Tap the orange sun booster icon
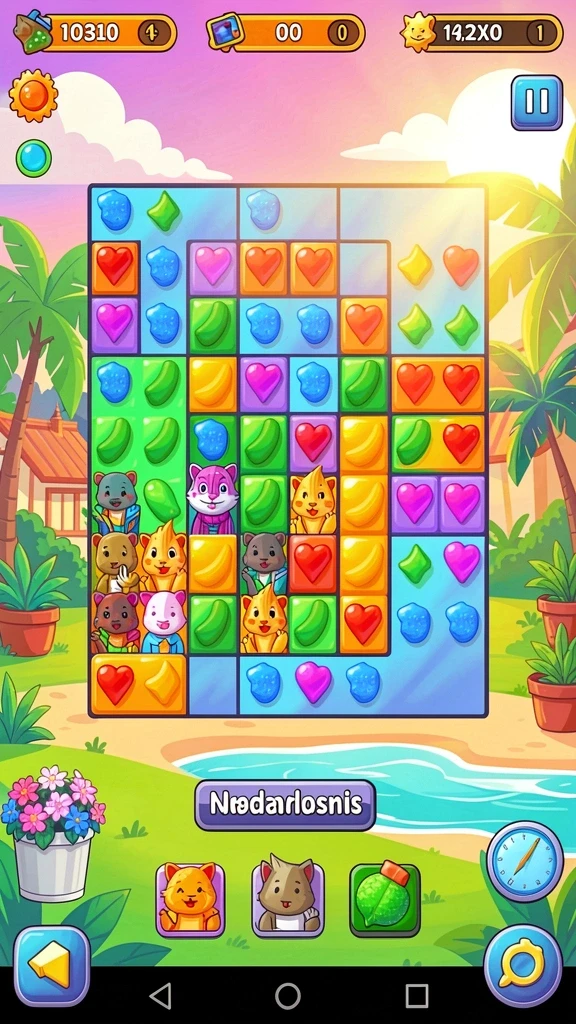576x1024 pixels. click(33, 95)
